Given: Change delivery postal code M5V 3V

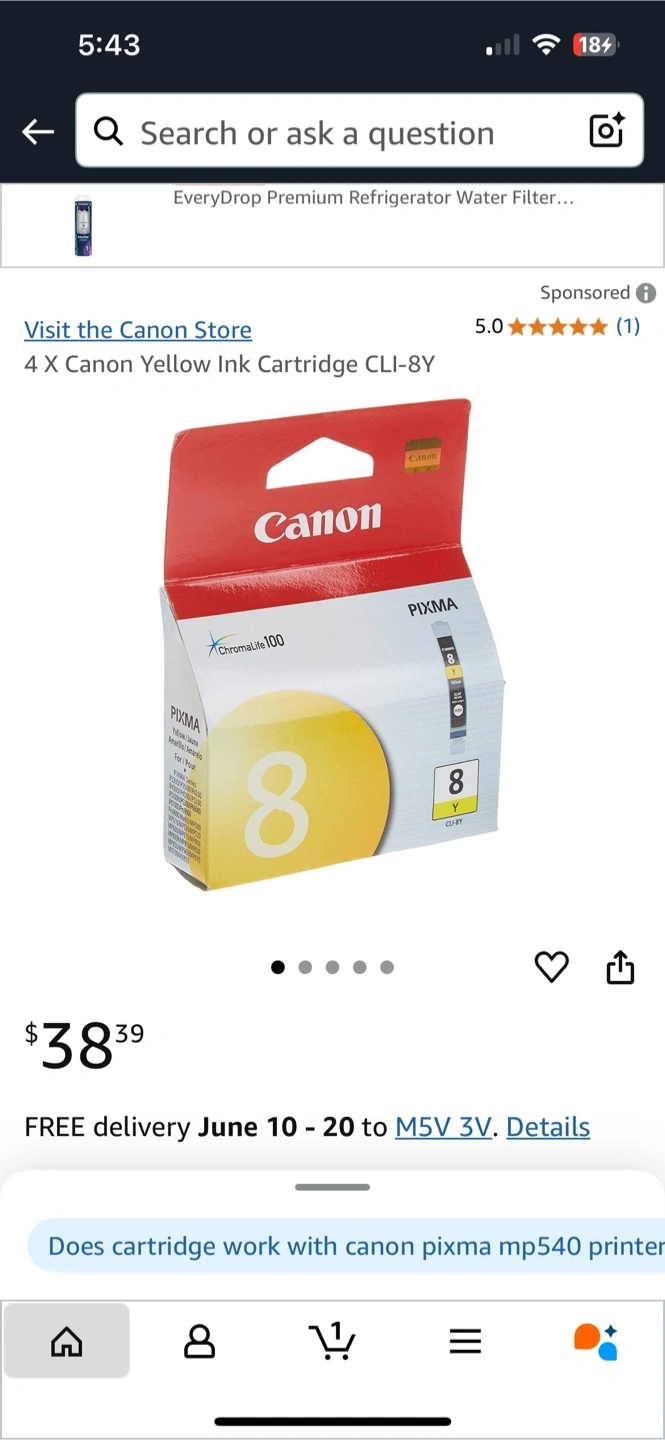Looking at the screenshot, I should click(443, 1127).
